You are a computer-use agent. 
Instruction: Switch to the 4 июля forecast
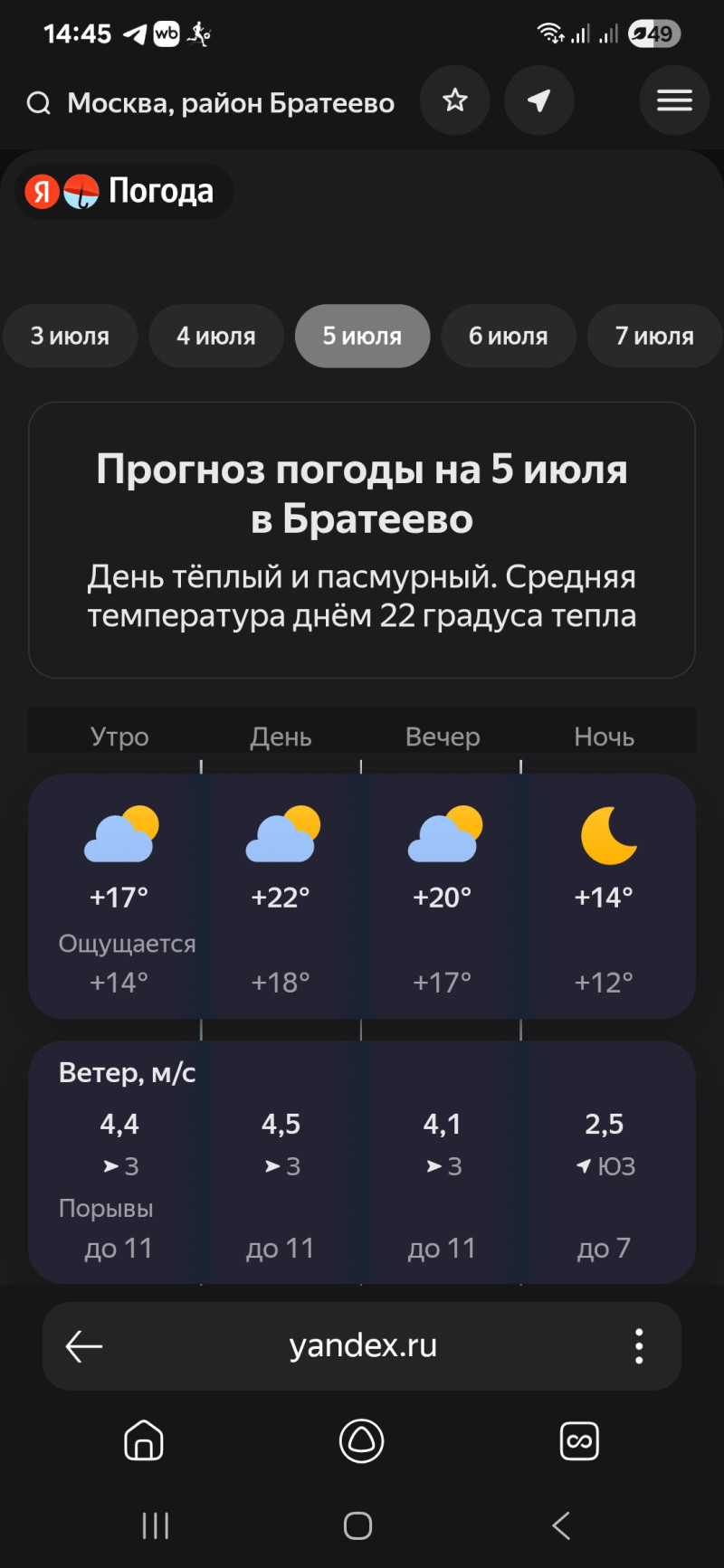pyautogui.click(x=216, y=337)
